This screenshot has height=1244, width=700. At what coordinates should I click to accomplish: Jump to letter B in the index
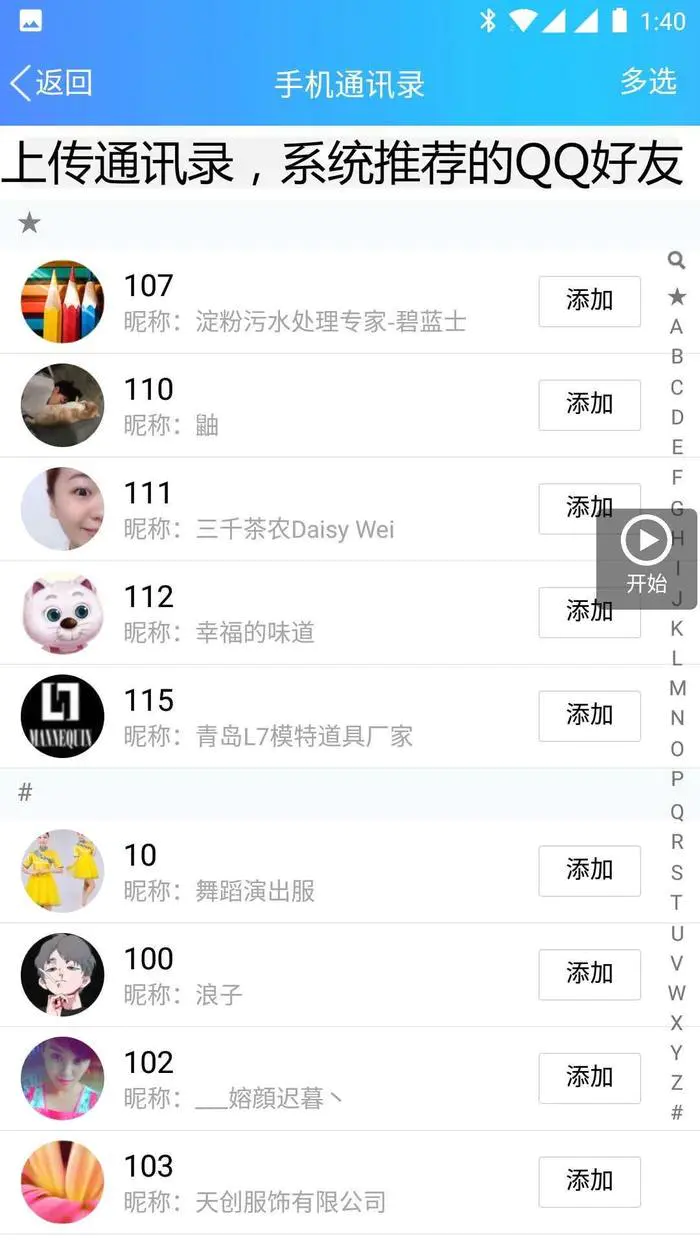click(677, 357)
